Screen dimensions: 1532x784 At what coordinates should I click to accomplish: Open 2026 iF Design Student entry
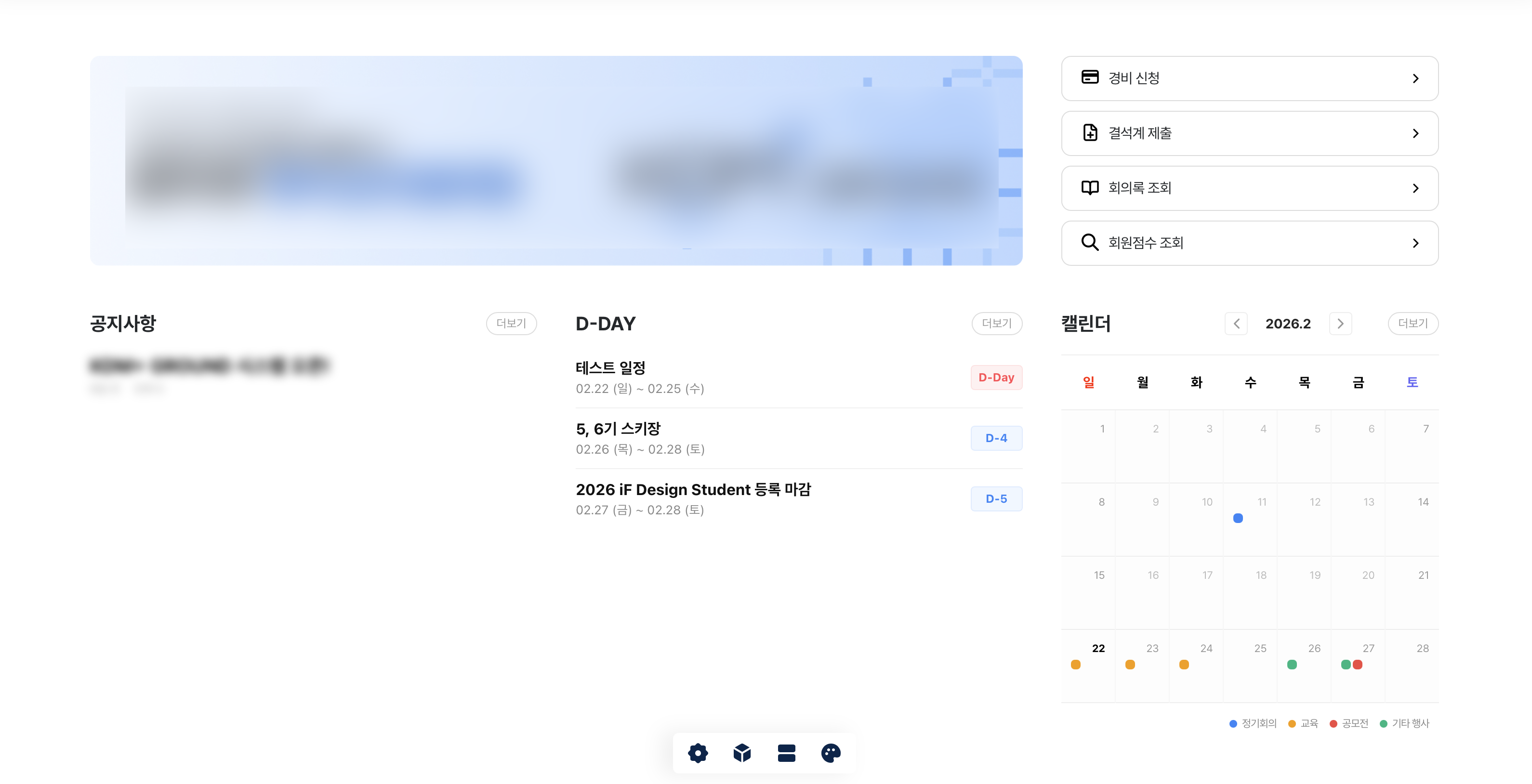pyautogui.click(x=798, y=499)
